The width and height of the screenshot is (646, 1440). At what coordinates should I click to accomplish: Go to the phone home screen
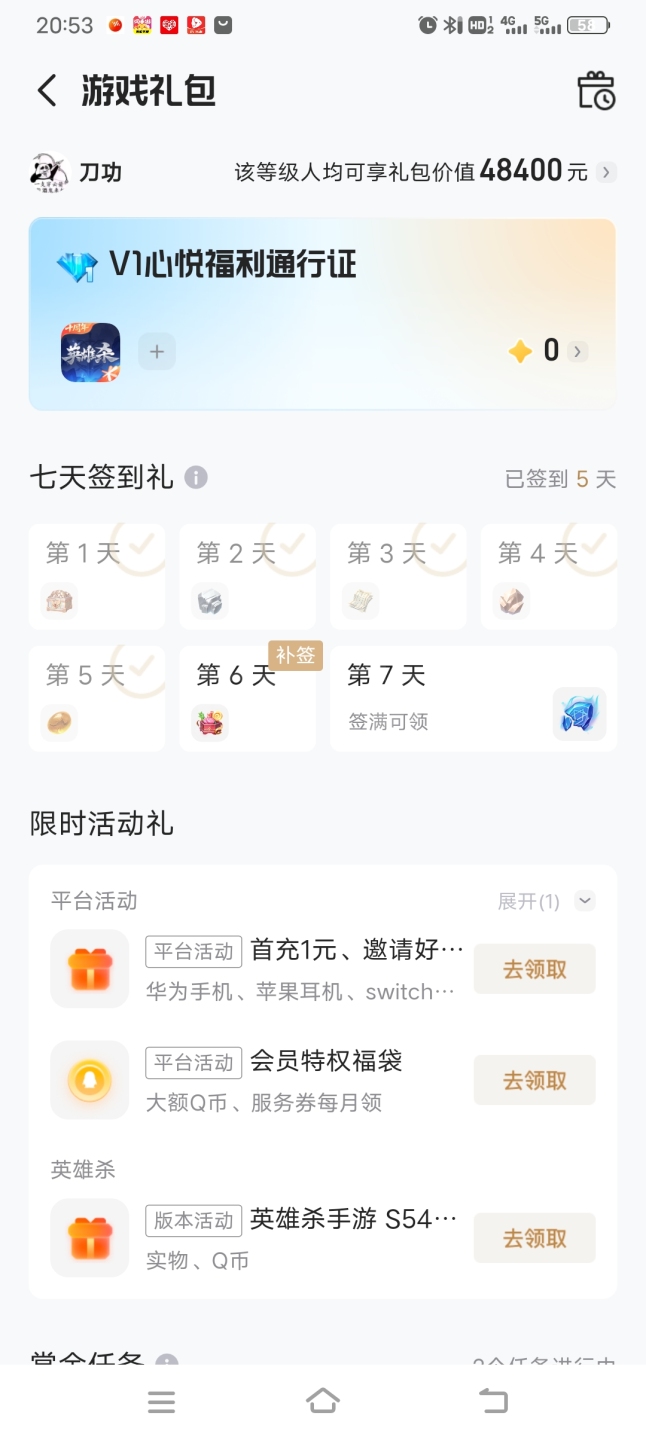[x=322, y=1402]
